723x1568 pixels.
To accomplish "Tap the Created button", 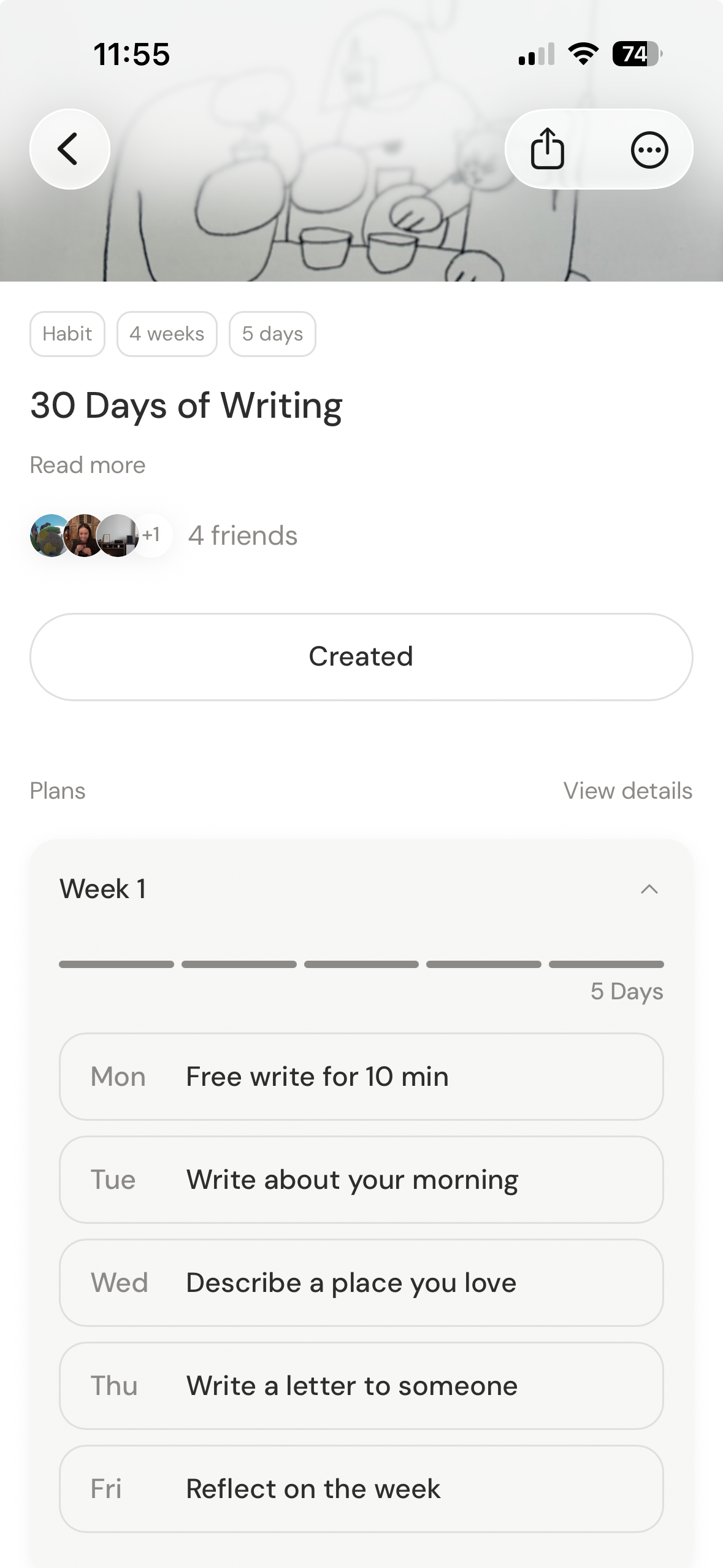I will coord(361,656).
